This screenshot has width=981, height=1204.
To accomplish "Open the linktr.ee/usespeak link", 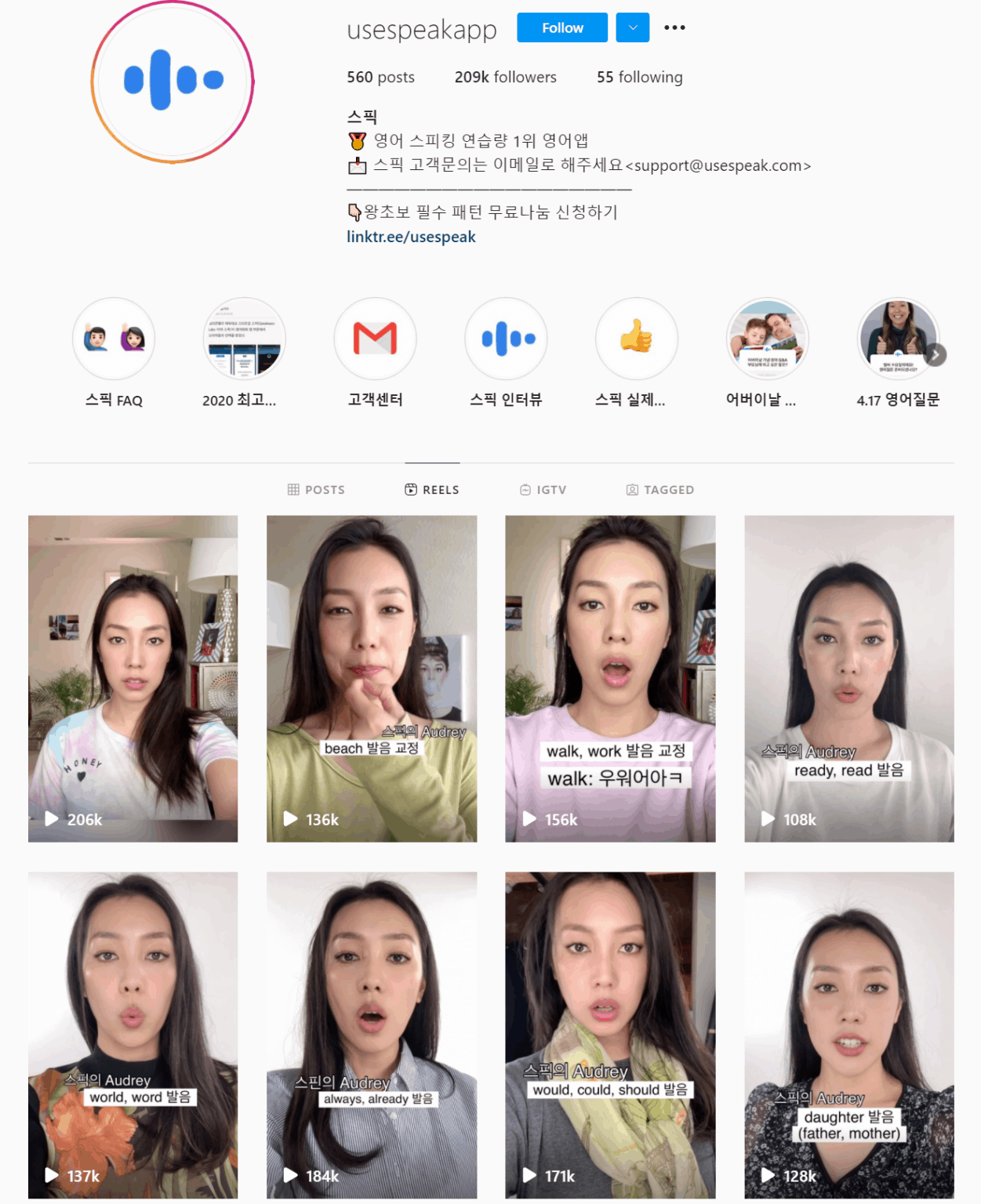I will click(x=411, y=237).
